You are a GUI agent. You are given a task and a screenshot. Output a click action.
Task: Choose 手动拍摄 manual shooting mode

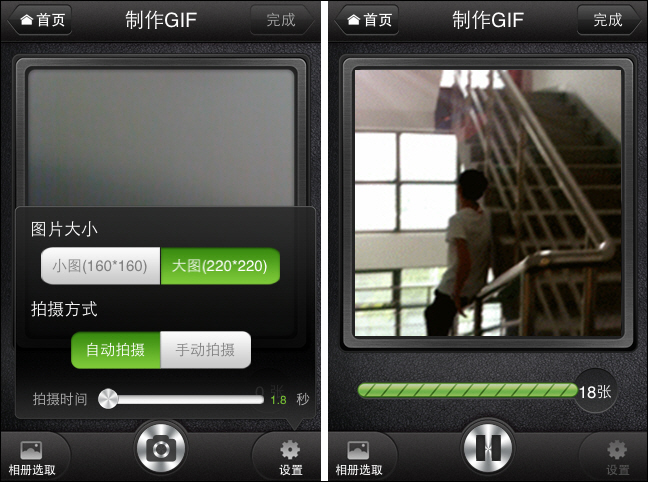tap(205, 350)
